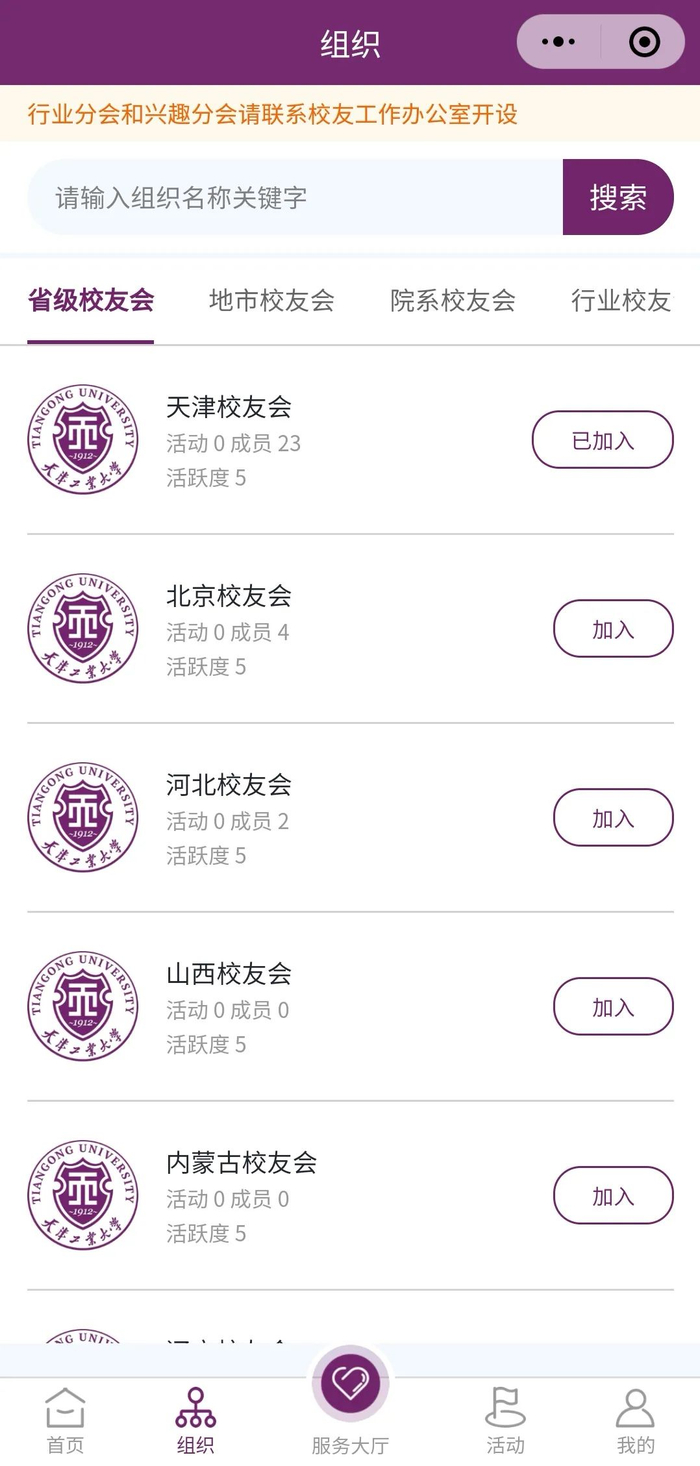
Task: Open the 我的 profile tab
Action: click(x=635, y=1420)
